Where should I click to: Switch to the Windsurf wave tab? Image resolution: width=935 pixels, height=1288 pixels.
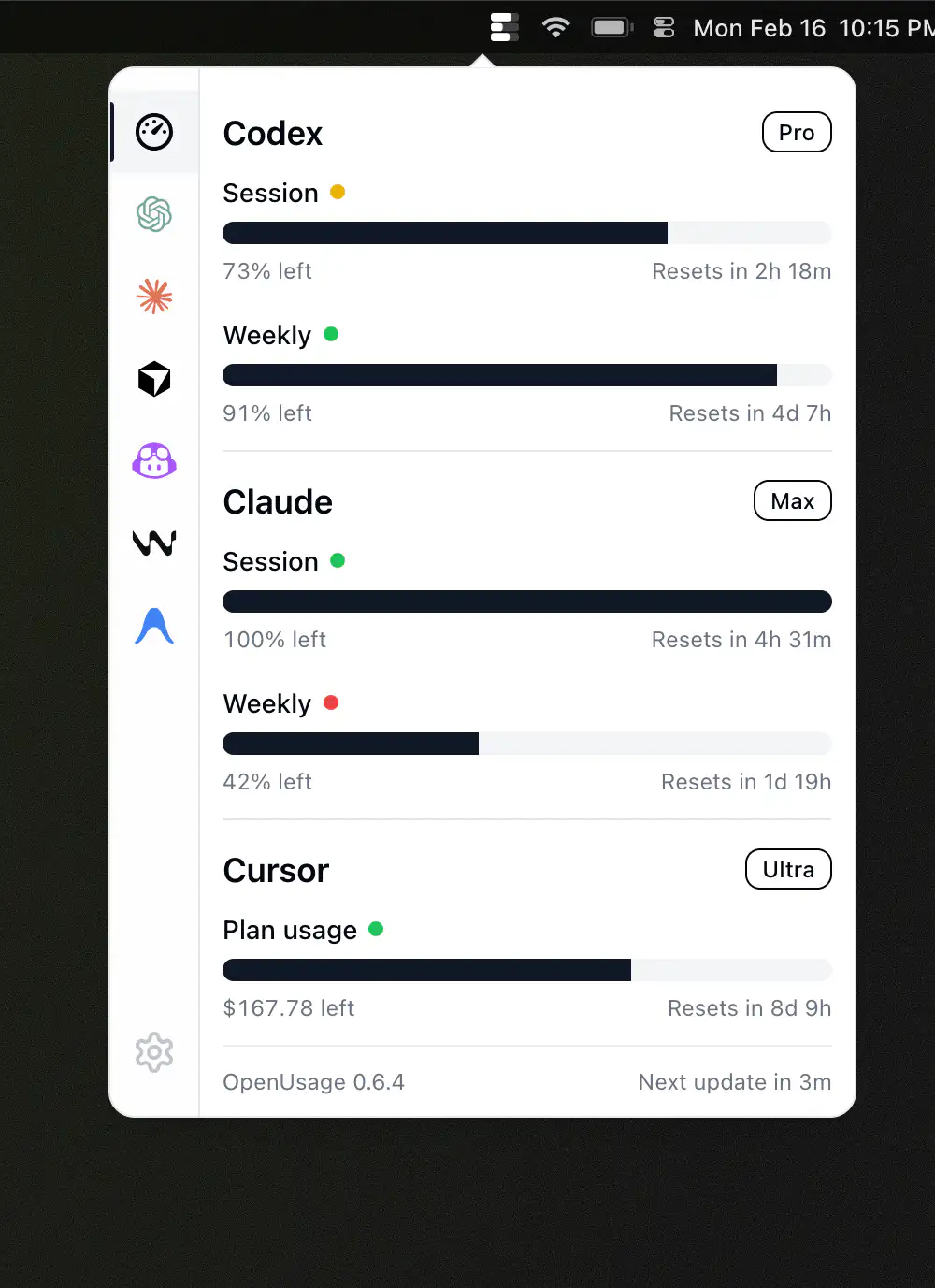154,543
